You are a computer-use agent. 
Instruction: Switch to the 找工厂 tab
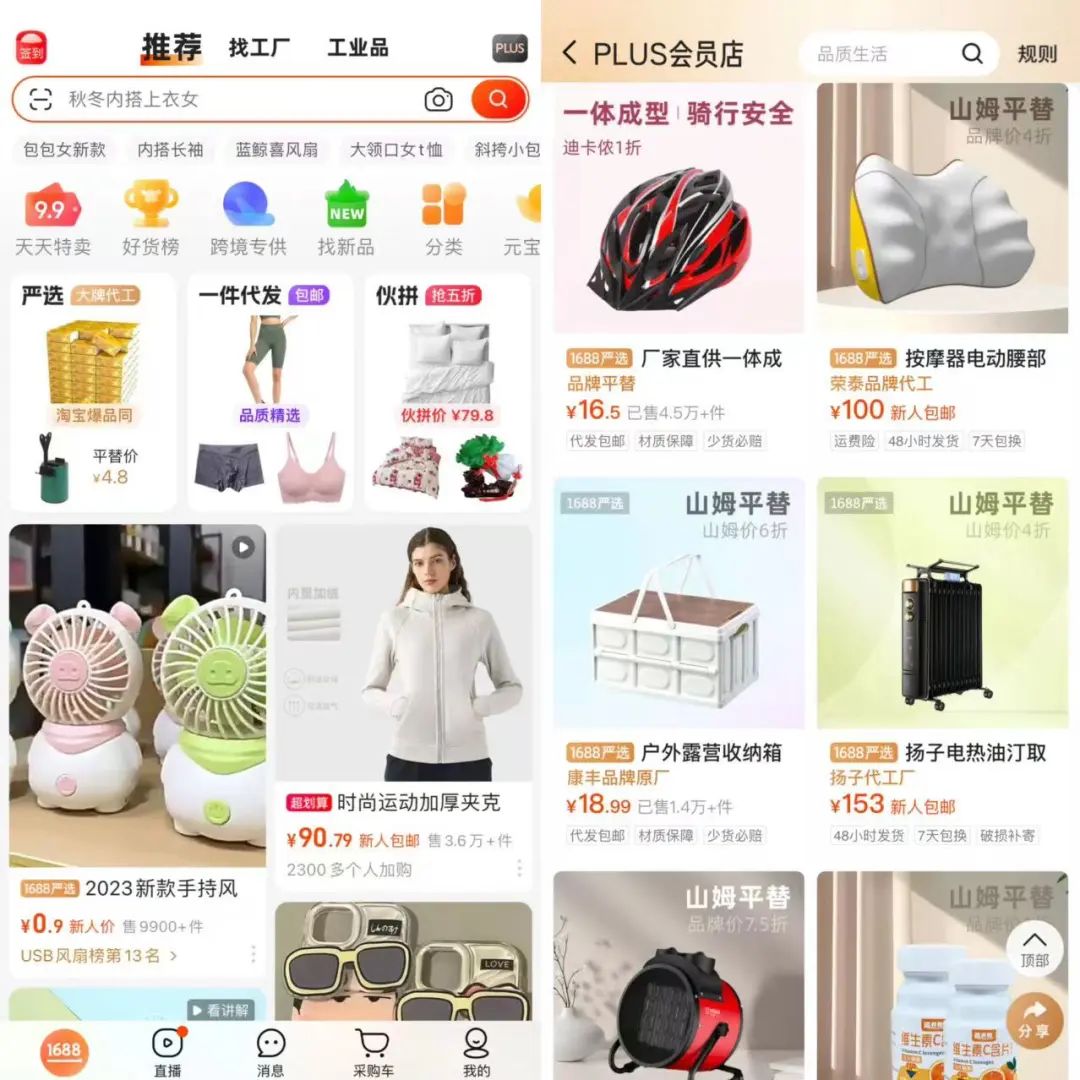[259, 47]
